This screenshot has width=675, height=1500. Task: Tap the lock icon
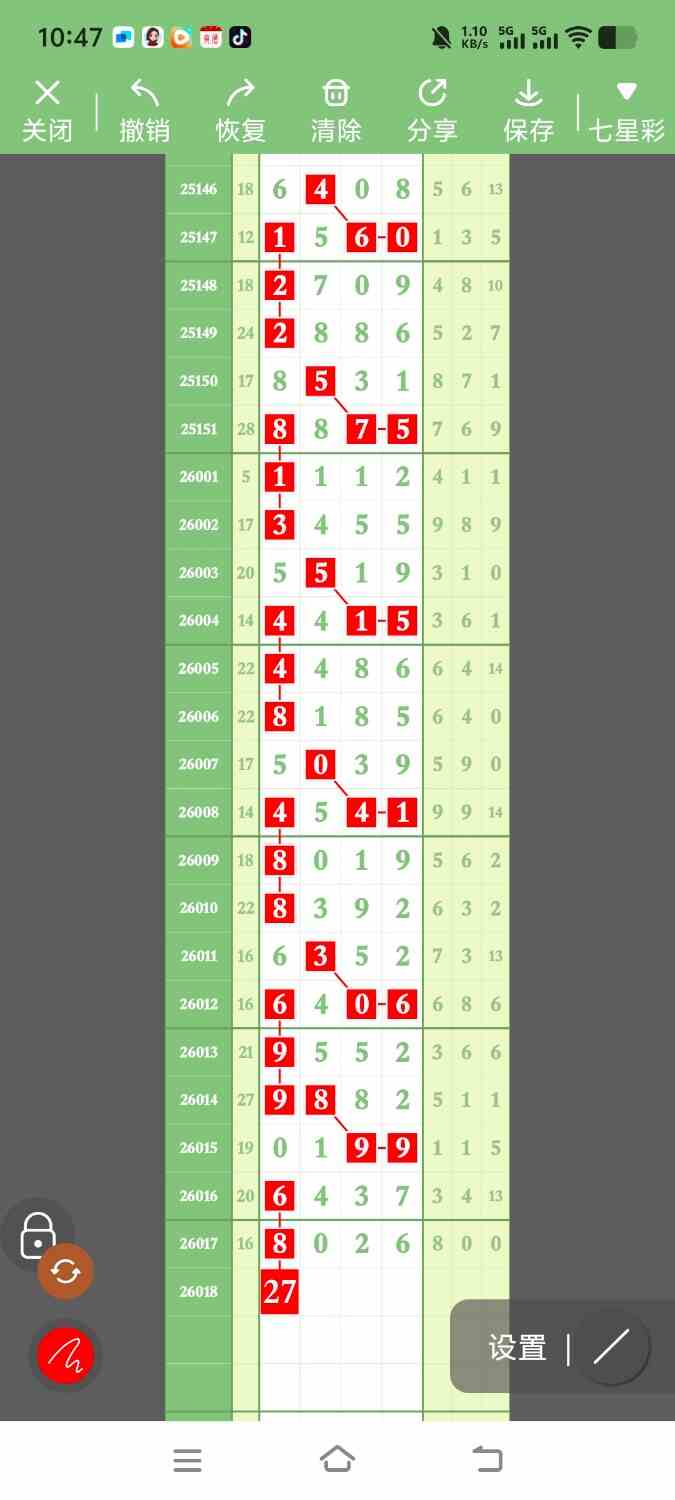(x=38, y=1233)
